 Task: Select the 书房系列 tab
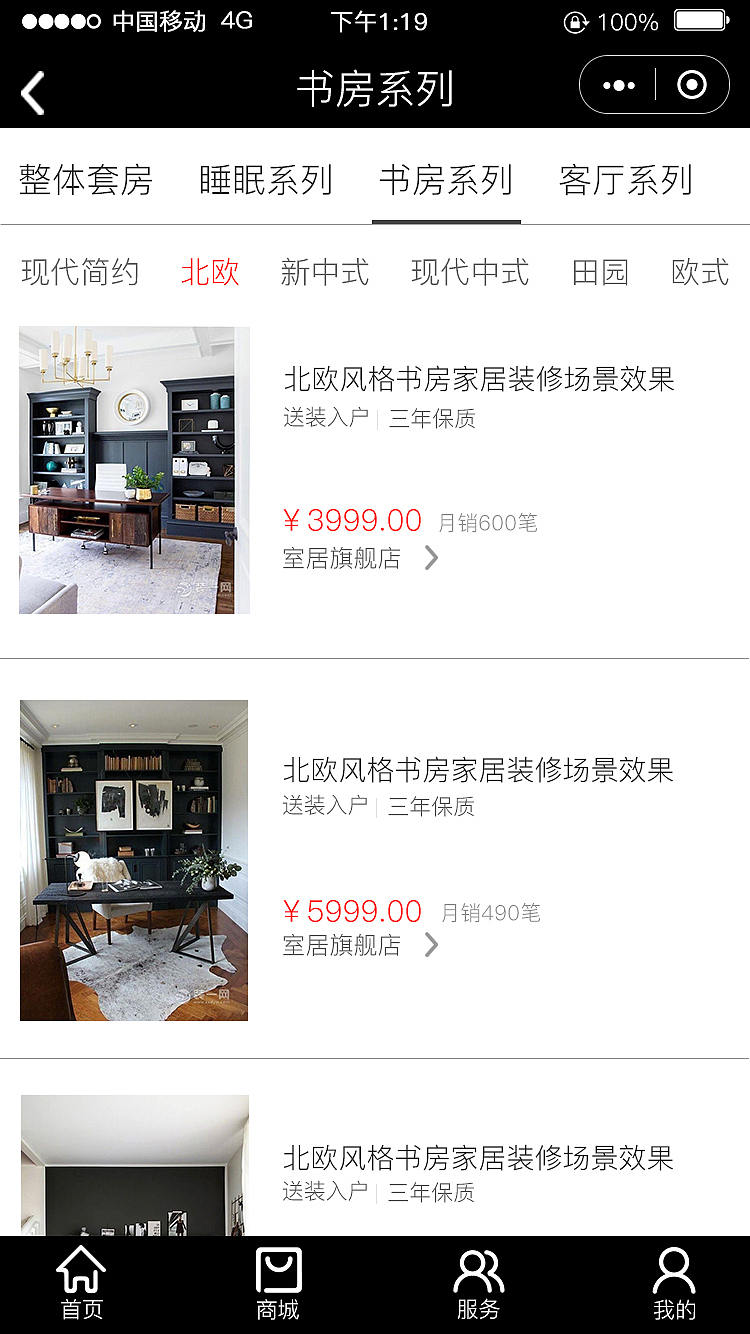[x=446, y=181]
